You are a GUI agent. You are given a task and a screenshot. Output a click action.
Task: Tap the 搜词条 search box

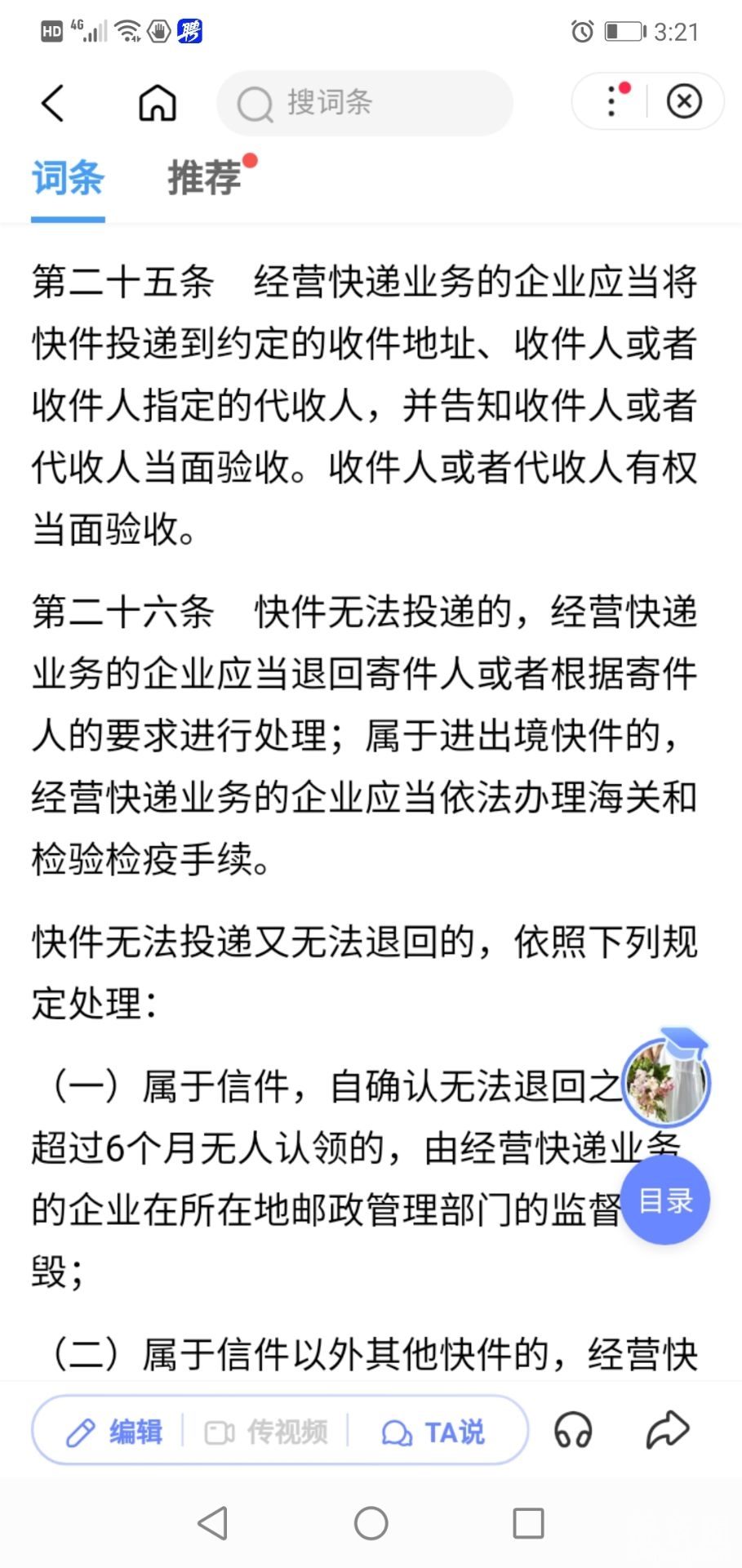pos(364,103)
